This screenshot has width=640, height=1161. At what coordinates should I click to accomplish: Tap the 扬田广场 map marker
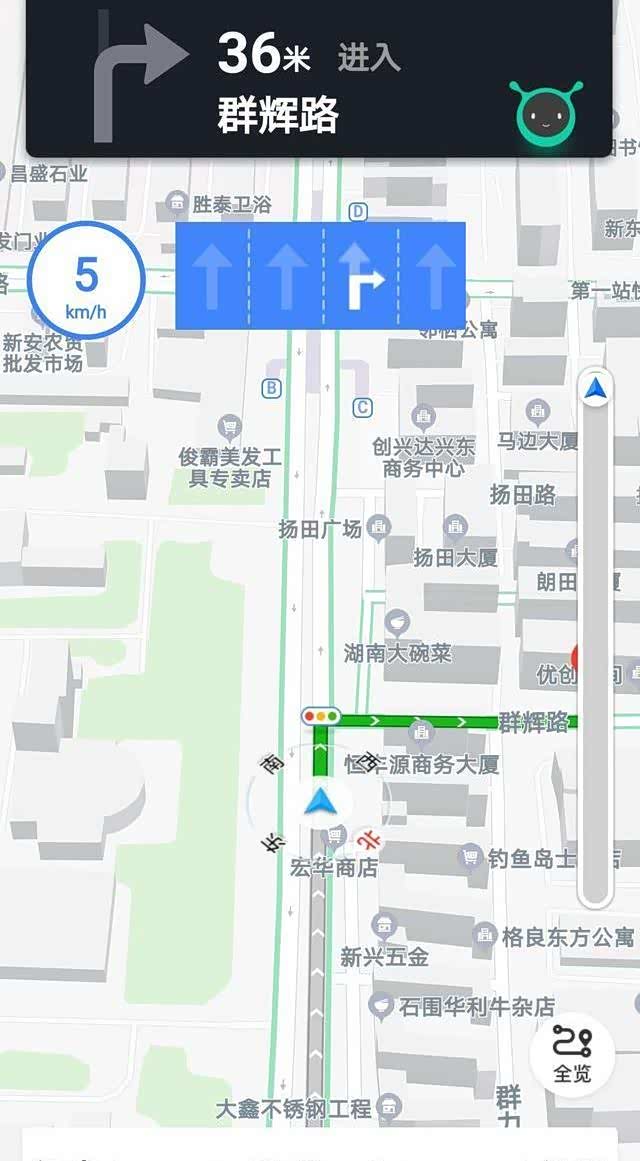378,526
